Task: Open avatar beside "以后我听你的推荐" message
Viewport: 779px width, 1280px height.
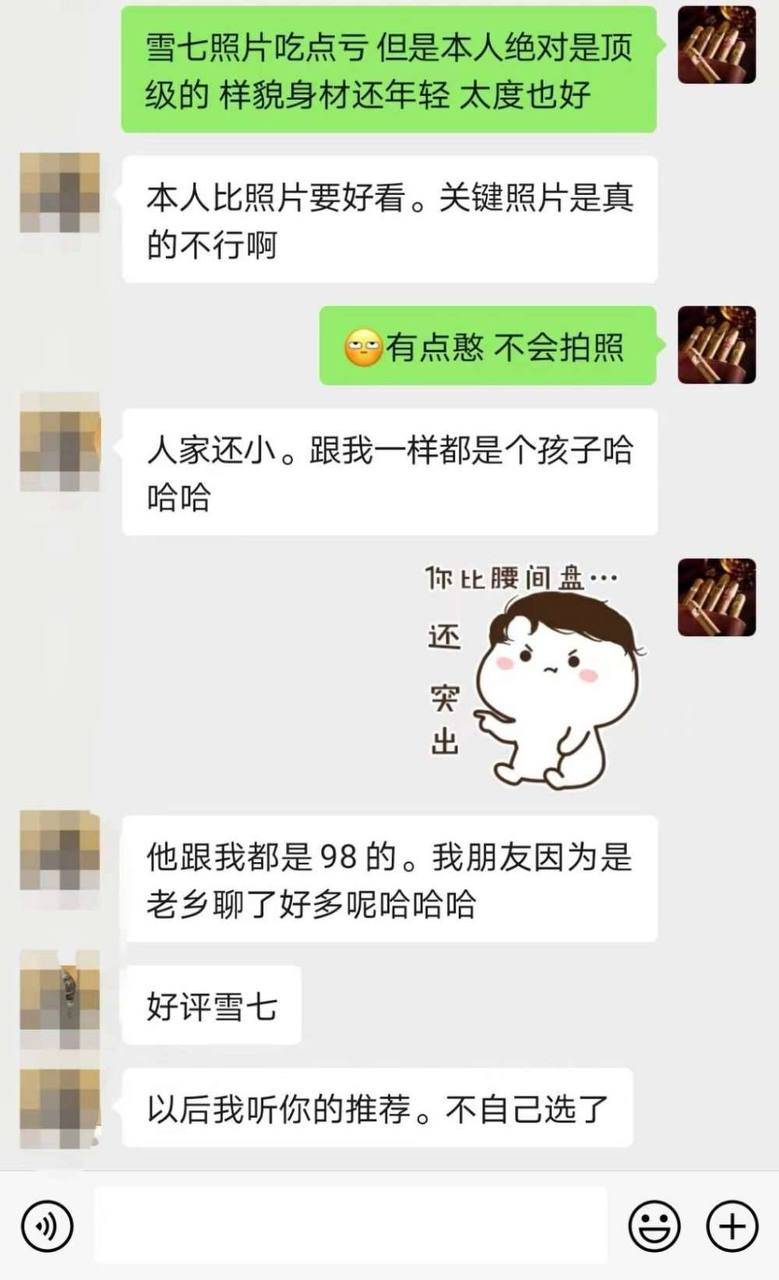Action: pos(60,1108)
